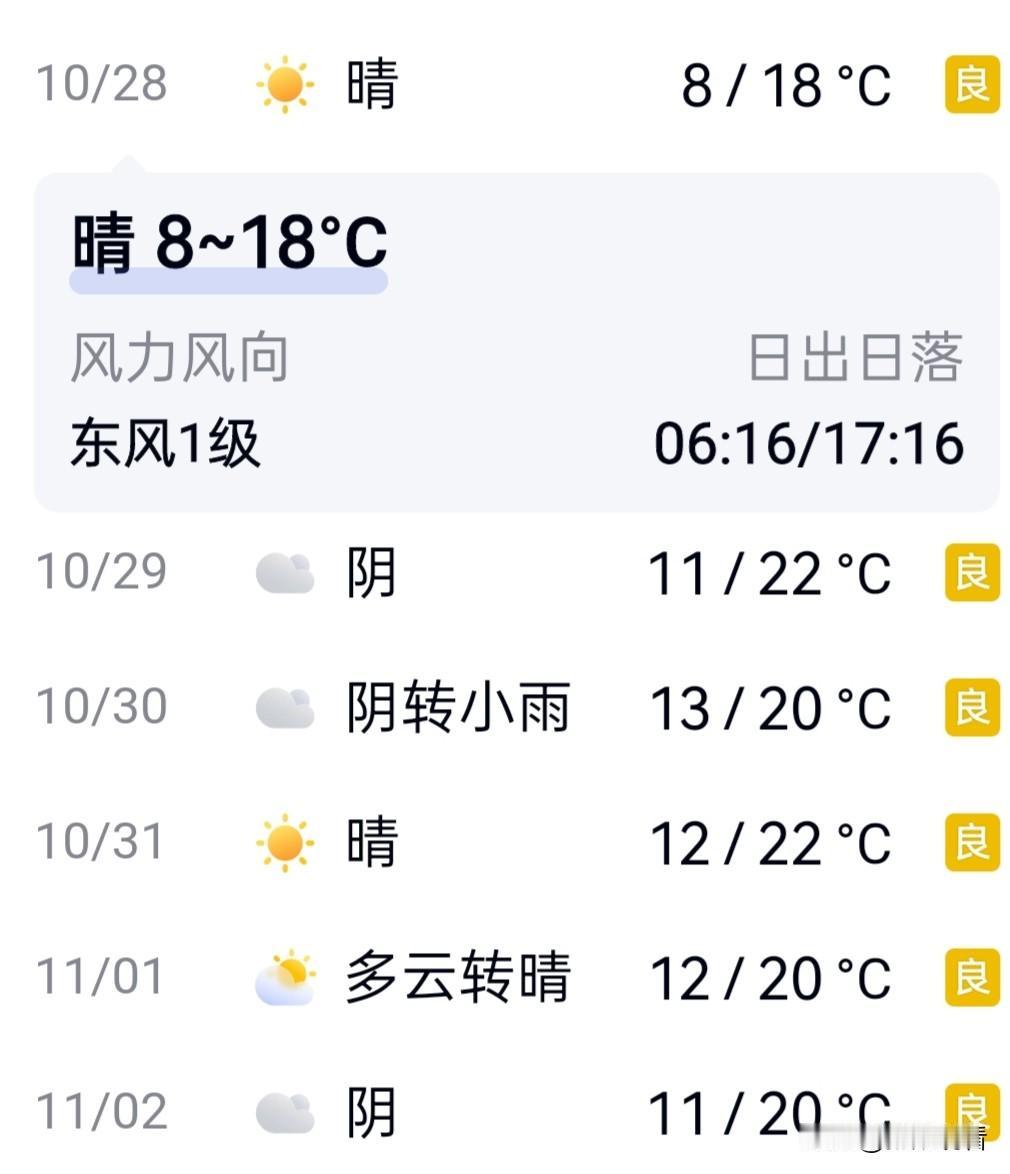
Task: Click the cloudy icon next to 10/29
Action: coord(285,570)
